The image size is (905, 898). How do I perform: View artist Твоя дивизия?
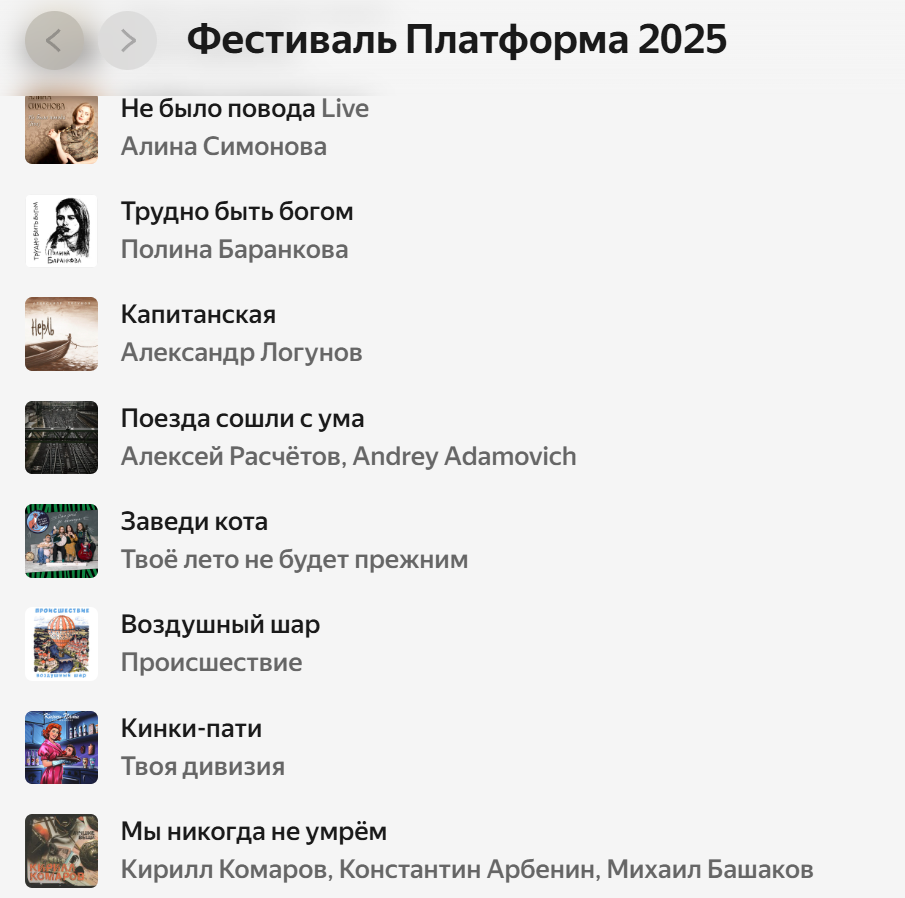(202, 767)
